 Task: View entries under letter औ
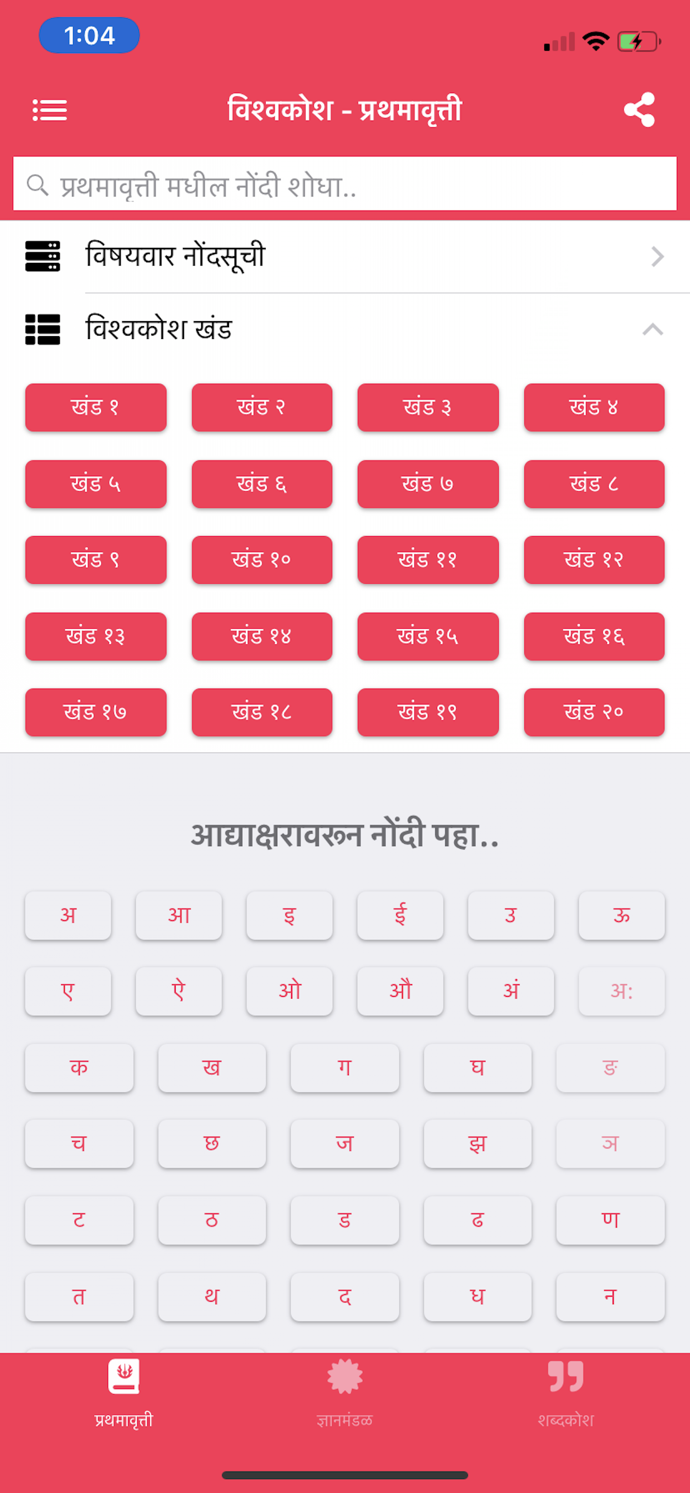tap(400, 991)
